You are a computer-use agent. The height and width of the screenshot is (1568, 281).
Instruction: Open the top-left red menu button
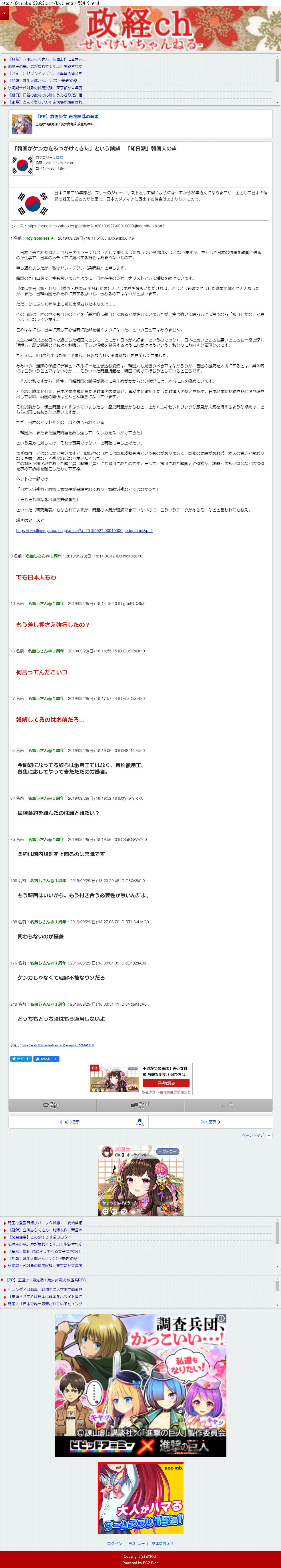tap(4, 13)
